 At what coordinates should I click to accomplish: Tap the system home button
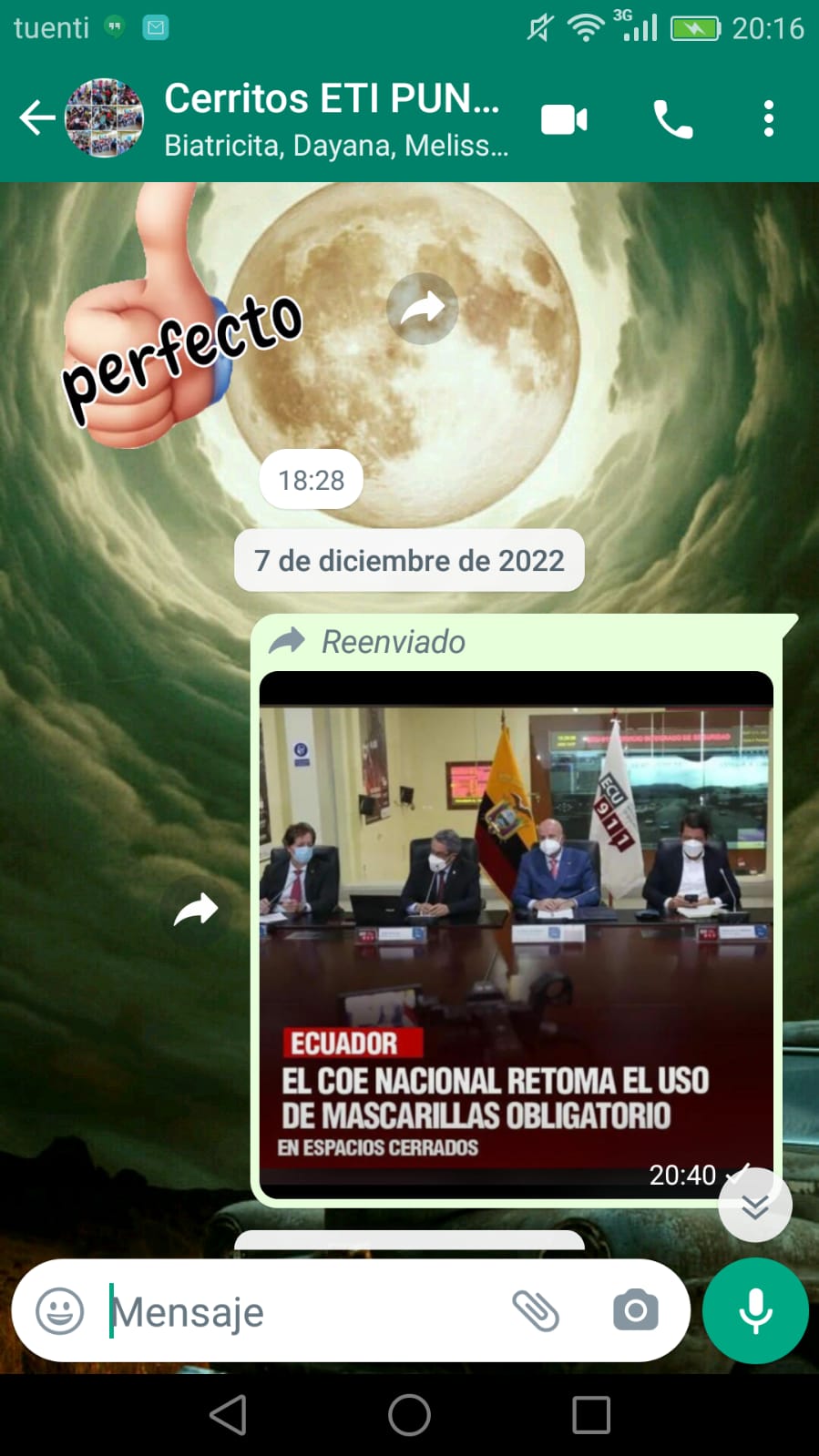(x=409, y=1415)
